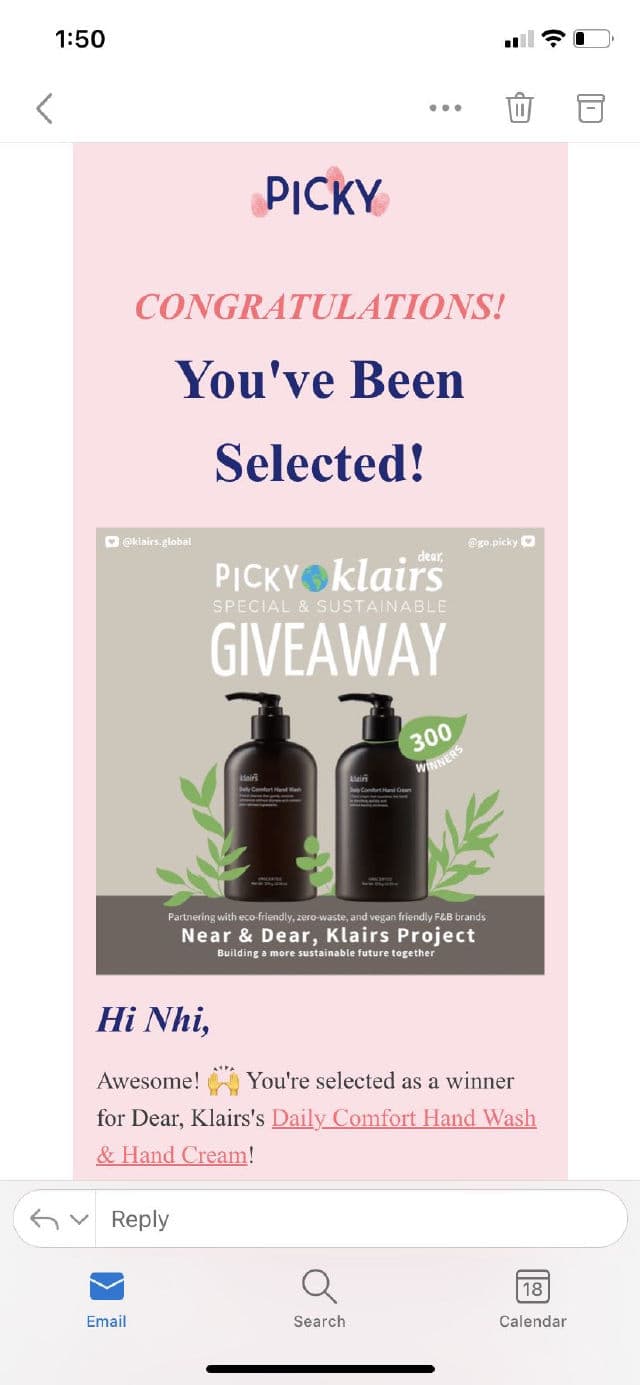Go back to the inbox

[x=44, y=108]
